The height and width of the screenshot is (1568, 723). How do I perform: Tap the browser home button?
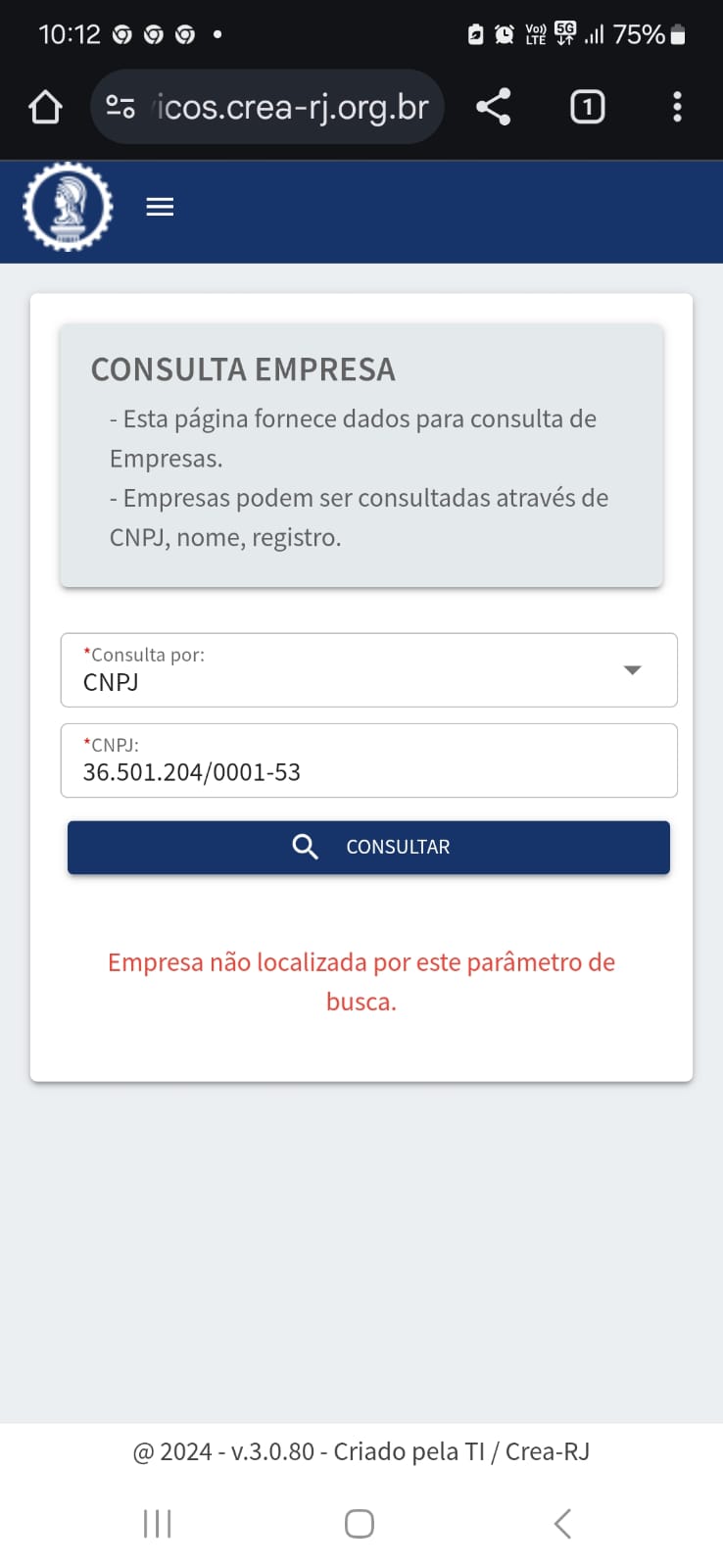[45, 107]
